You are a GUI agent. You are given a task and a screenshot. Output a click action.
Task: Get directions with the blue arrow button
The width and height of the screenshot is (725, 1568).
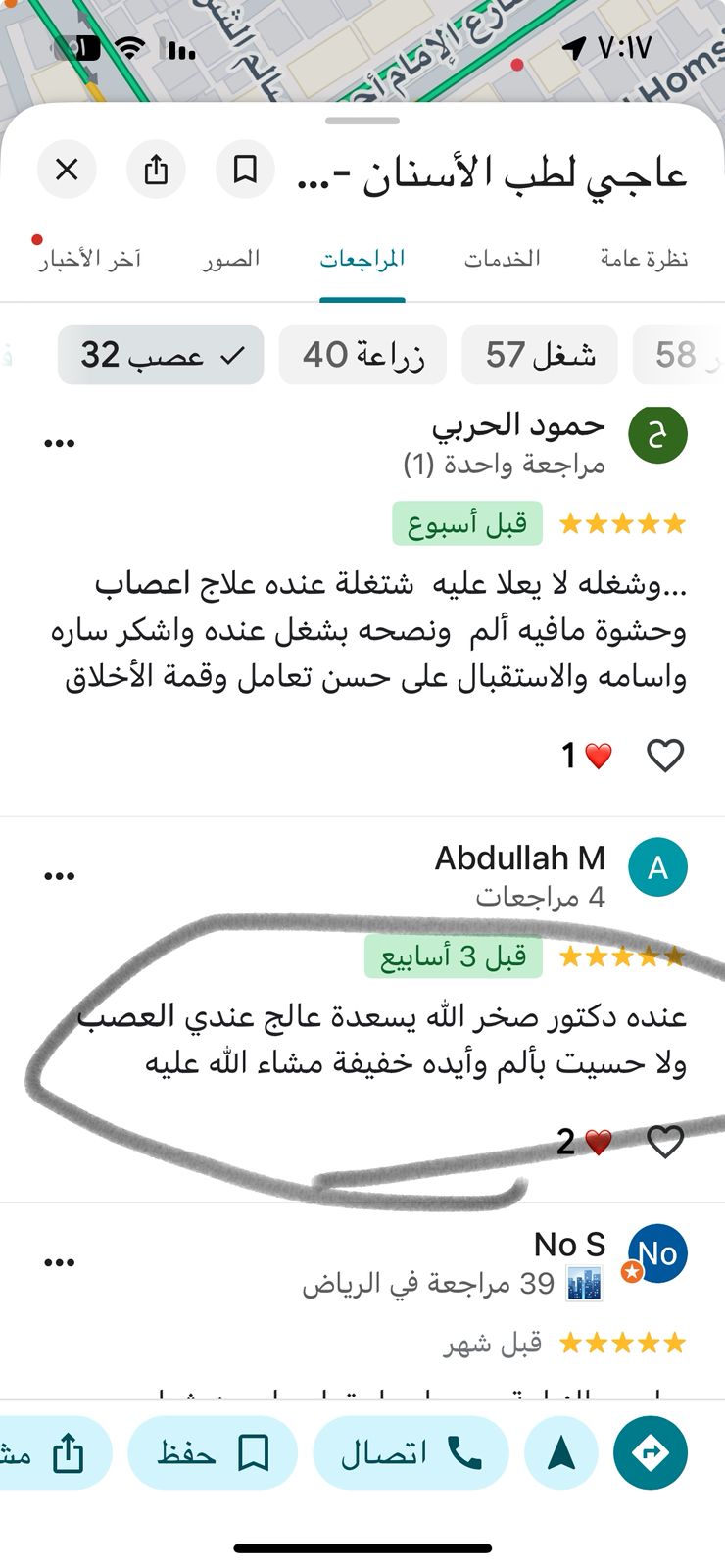[x=651, y=1452]
